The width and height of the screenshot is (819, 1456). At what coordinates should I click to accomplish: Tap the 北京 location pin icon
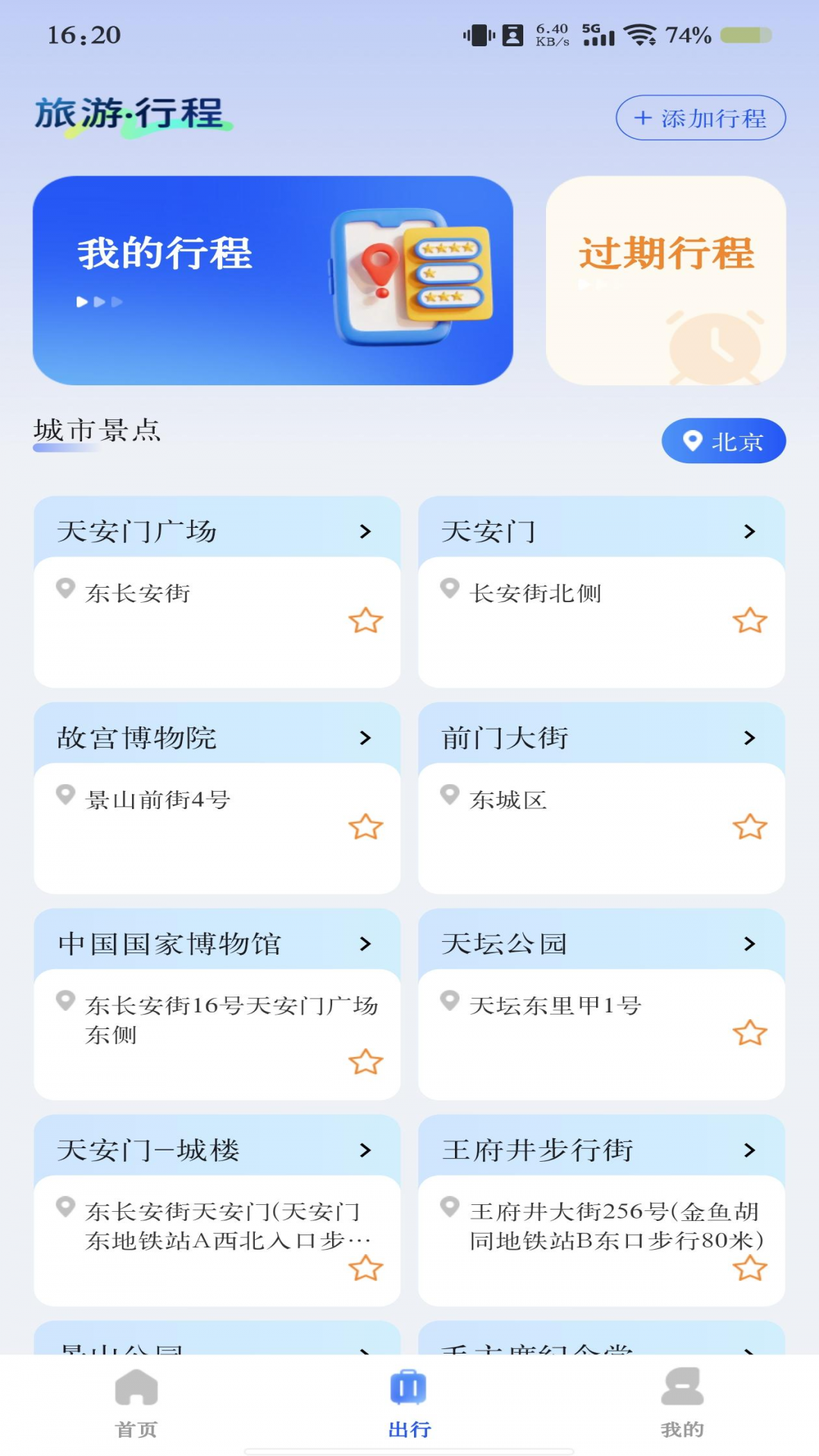click(x=691, y=441)
